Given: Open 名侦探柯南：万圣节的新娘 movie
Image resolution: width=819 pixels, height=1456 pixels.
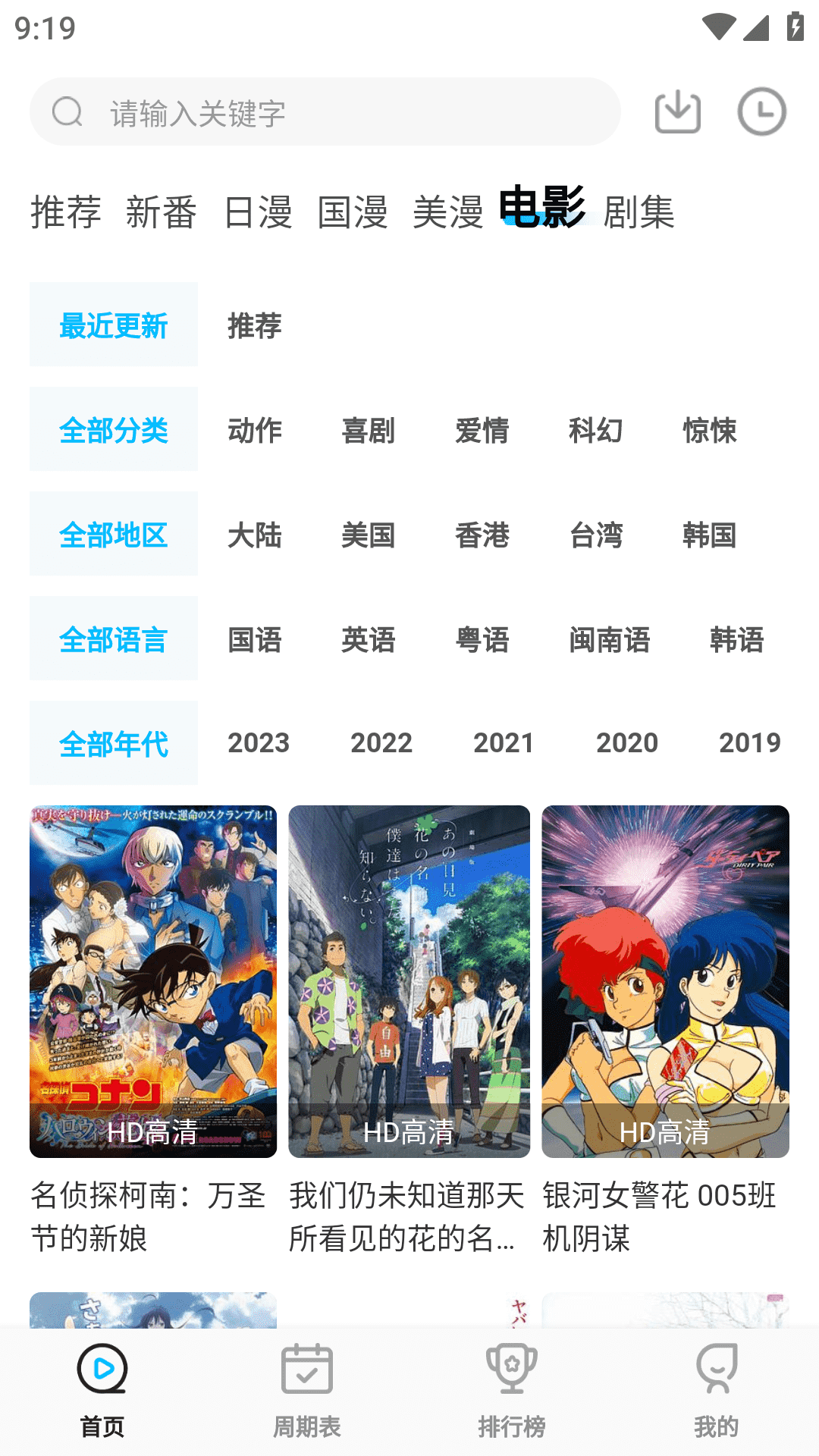Looking at the screenshot, I should 153,1031.
